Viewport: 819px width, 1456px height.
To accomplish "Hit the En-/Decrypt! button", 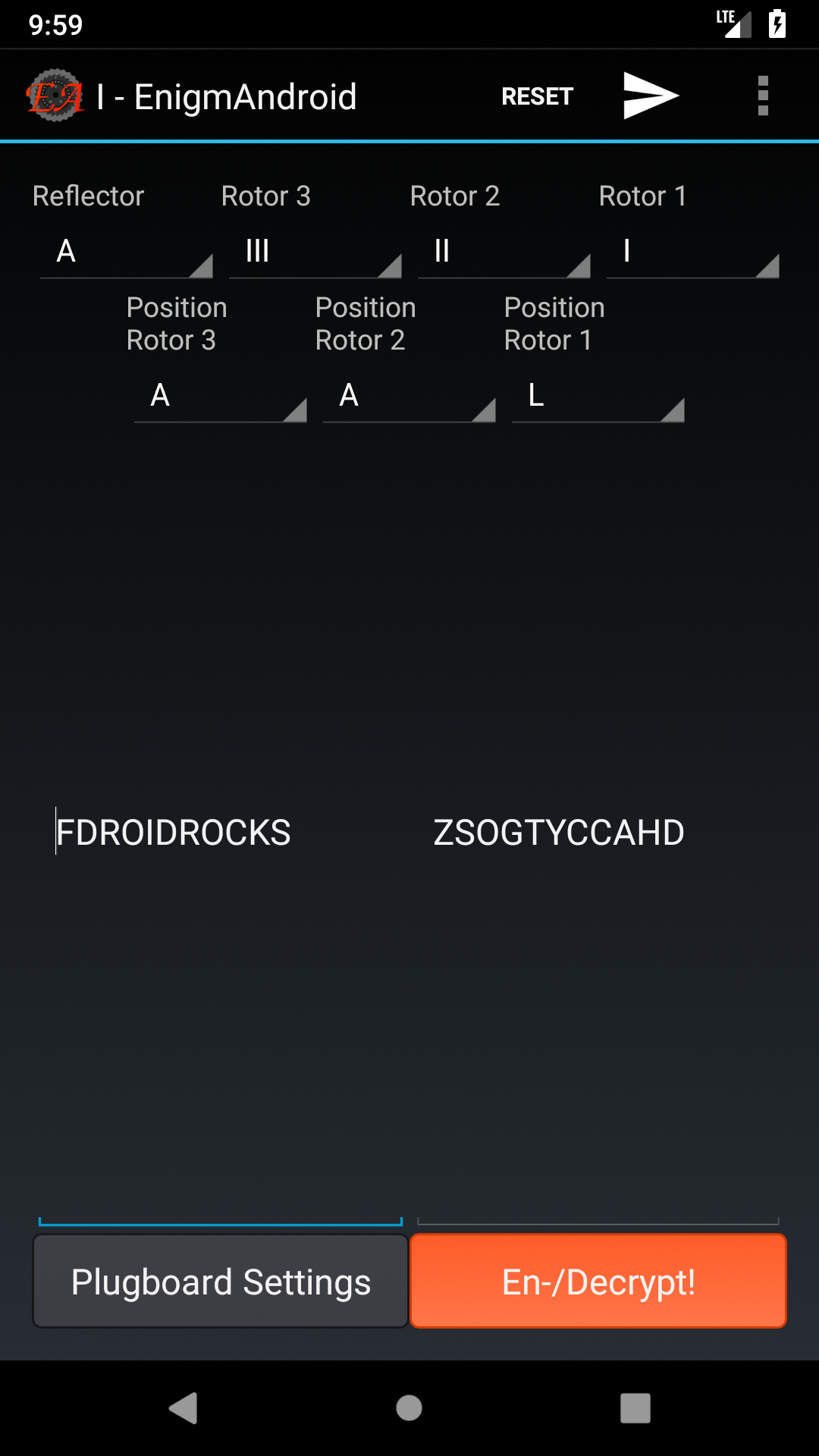I will pos(598,1282).
